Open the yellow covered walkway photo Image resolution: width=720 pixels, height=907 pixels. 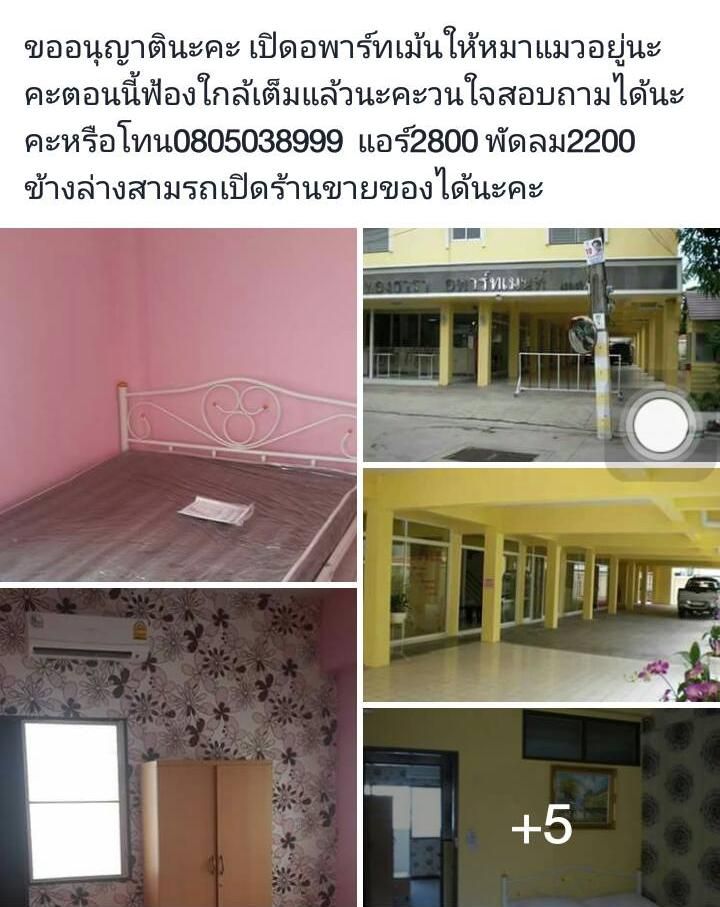tap(540, 585)
